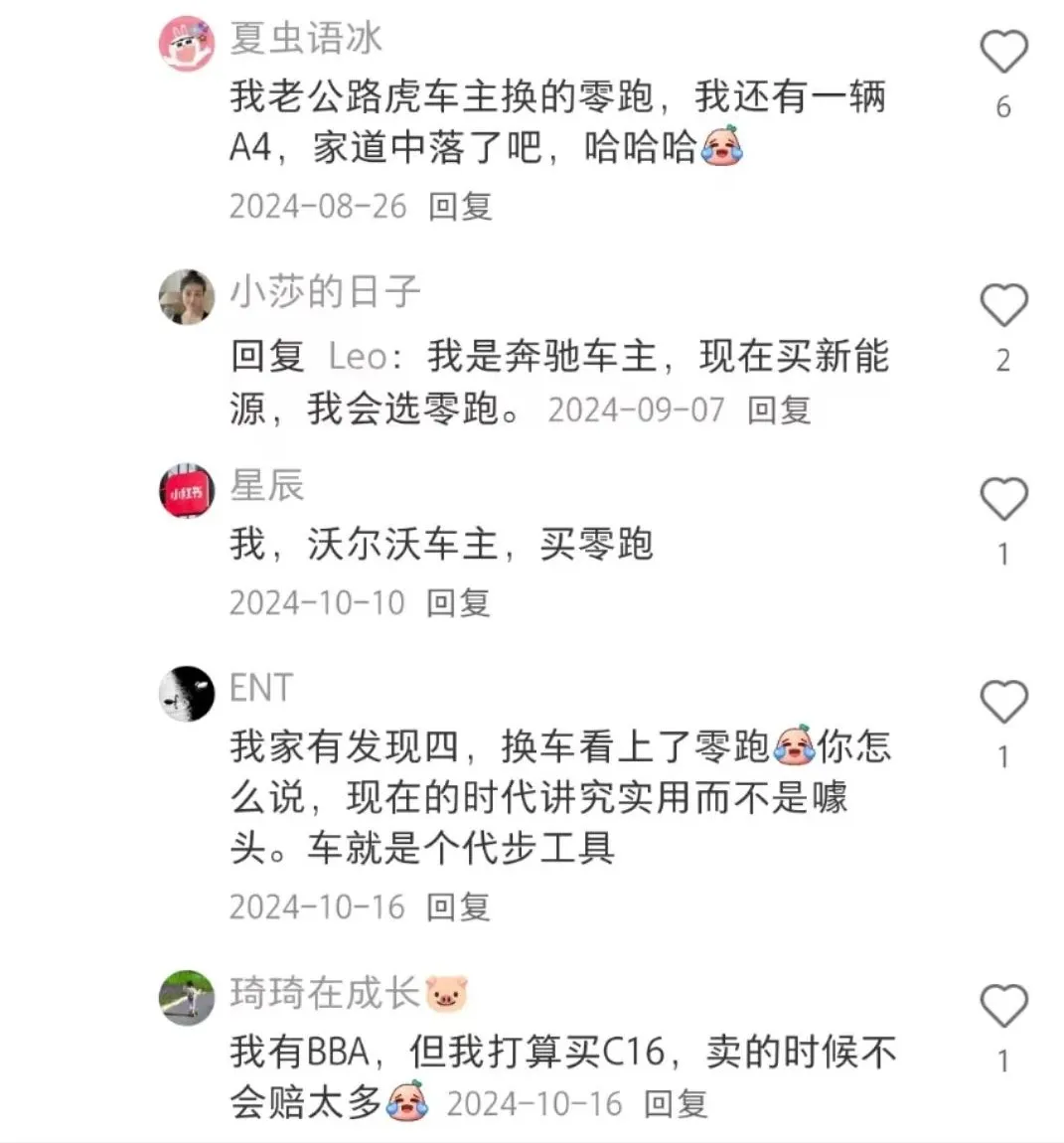Like ENT's comment
This screenshot has height=1143, width=1064.
point(1003,703)
